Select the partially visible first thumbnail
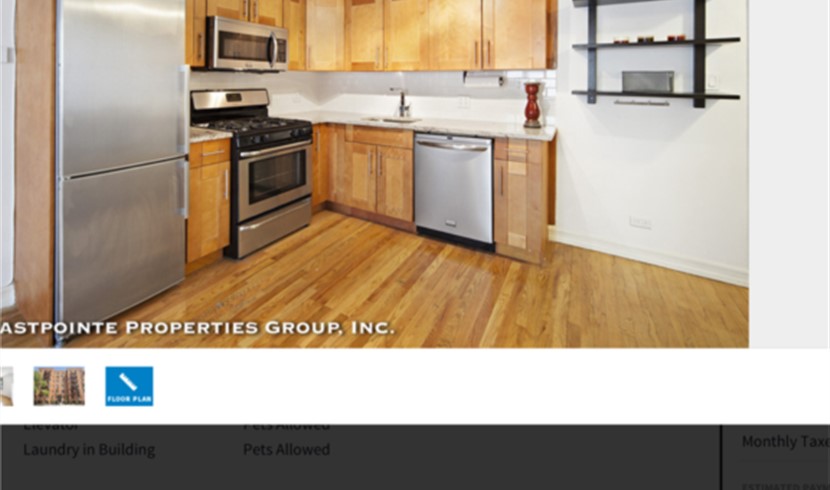This screenshot has width=830, height=490. pos(5,386)
